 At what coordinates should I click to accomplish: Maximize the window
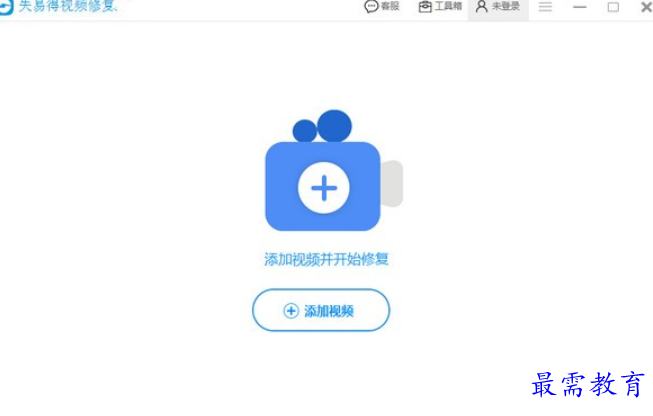pyautogui.click(x=613, y=7)
